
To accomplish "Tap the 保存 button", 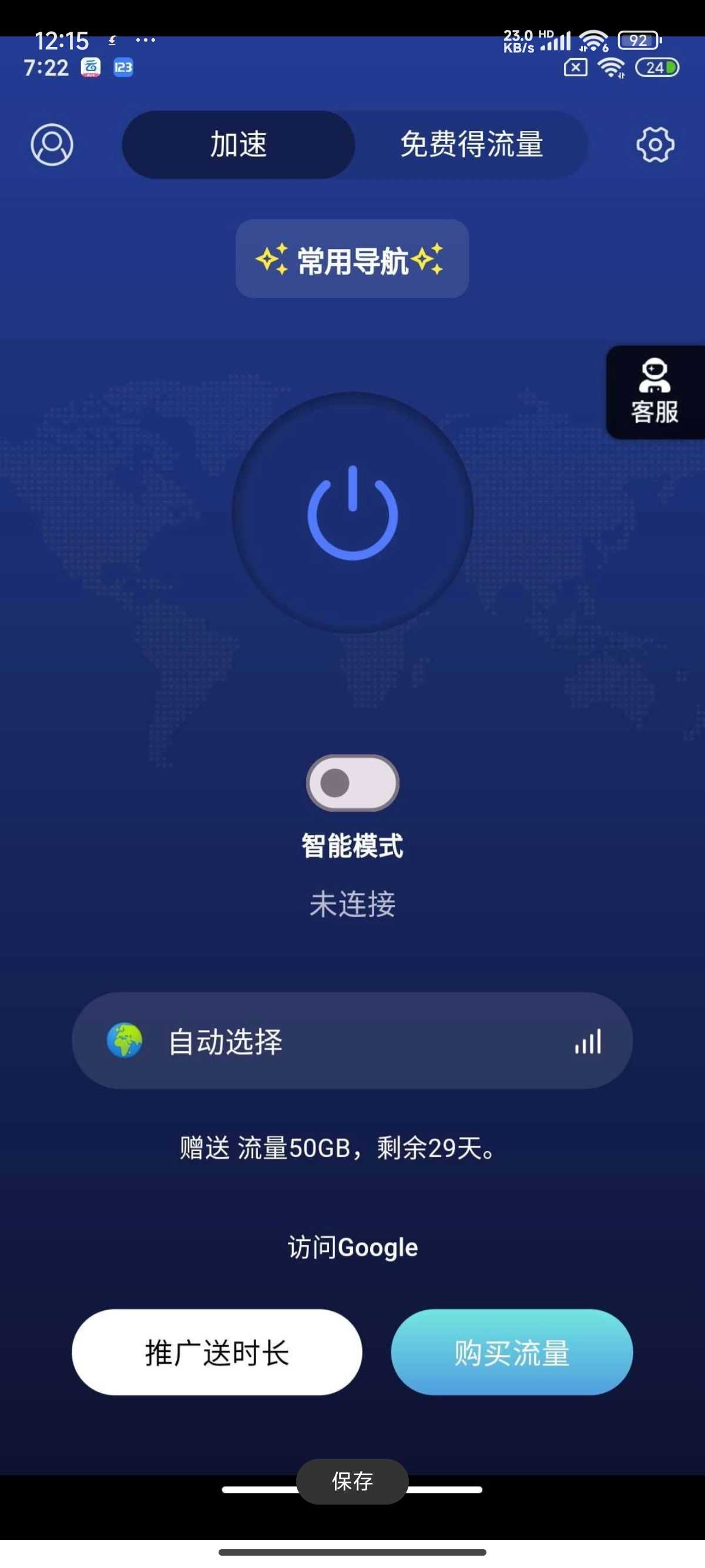I will 352,1481.
